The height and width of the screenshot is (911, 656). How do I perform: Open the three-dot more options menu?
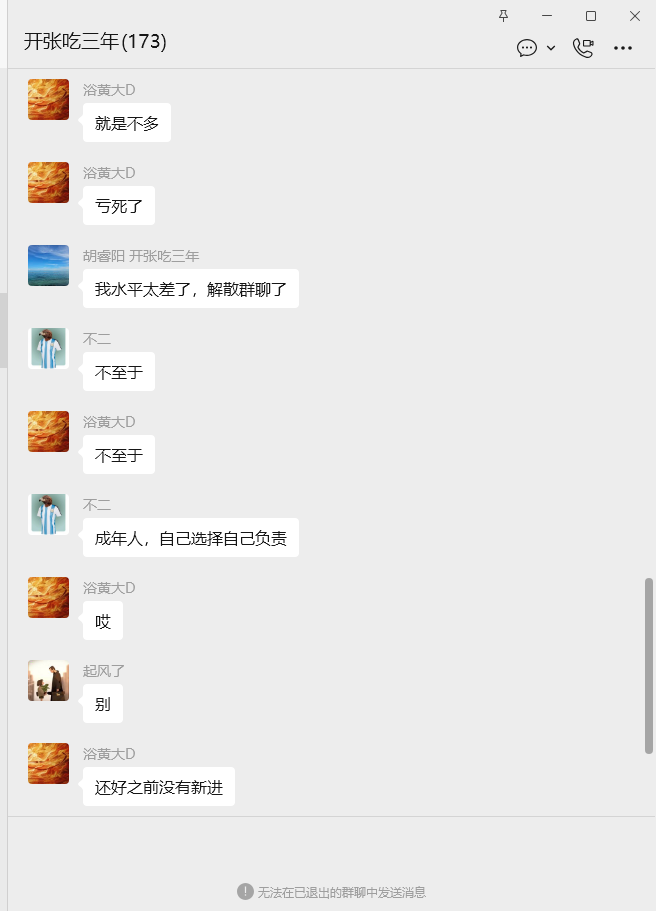(x=623, y=48)
